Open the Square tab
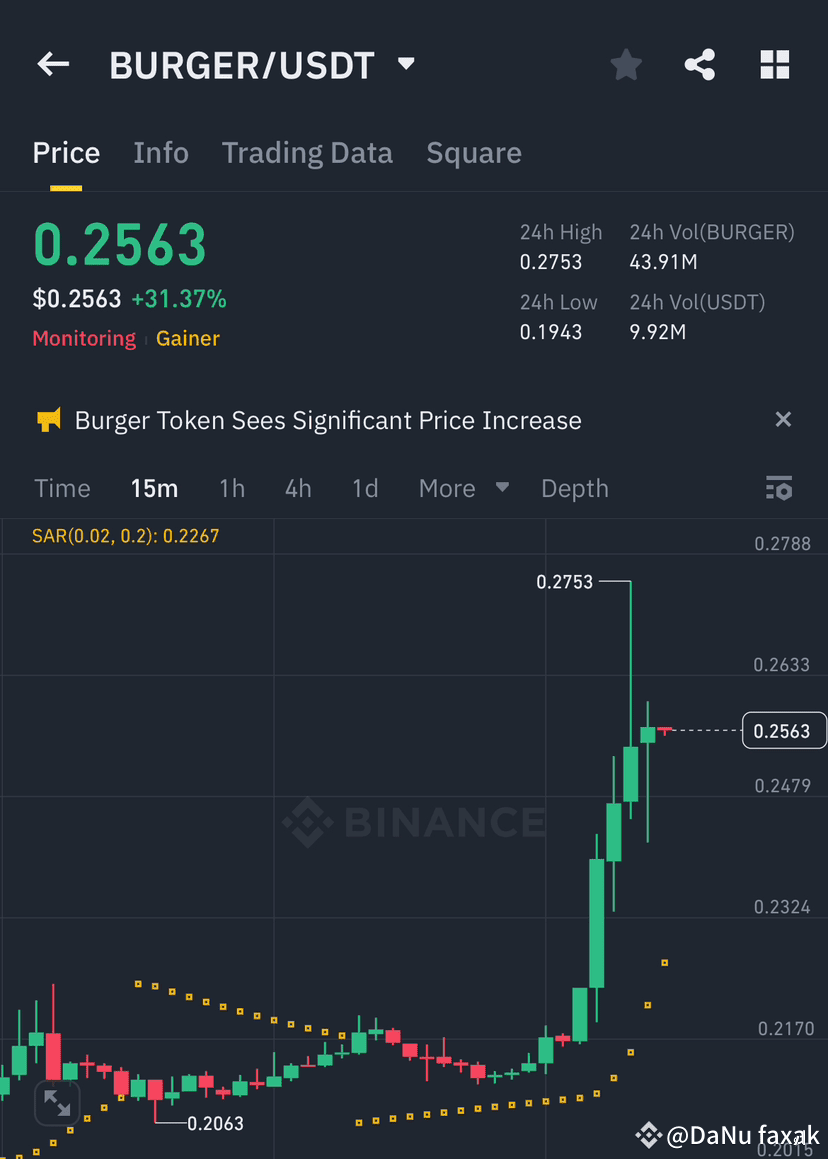Image resolution: width=828 pixels, height=1159 pixels. (474, 153)
